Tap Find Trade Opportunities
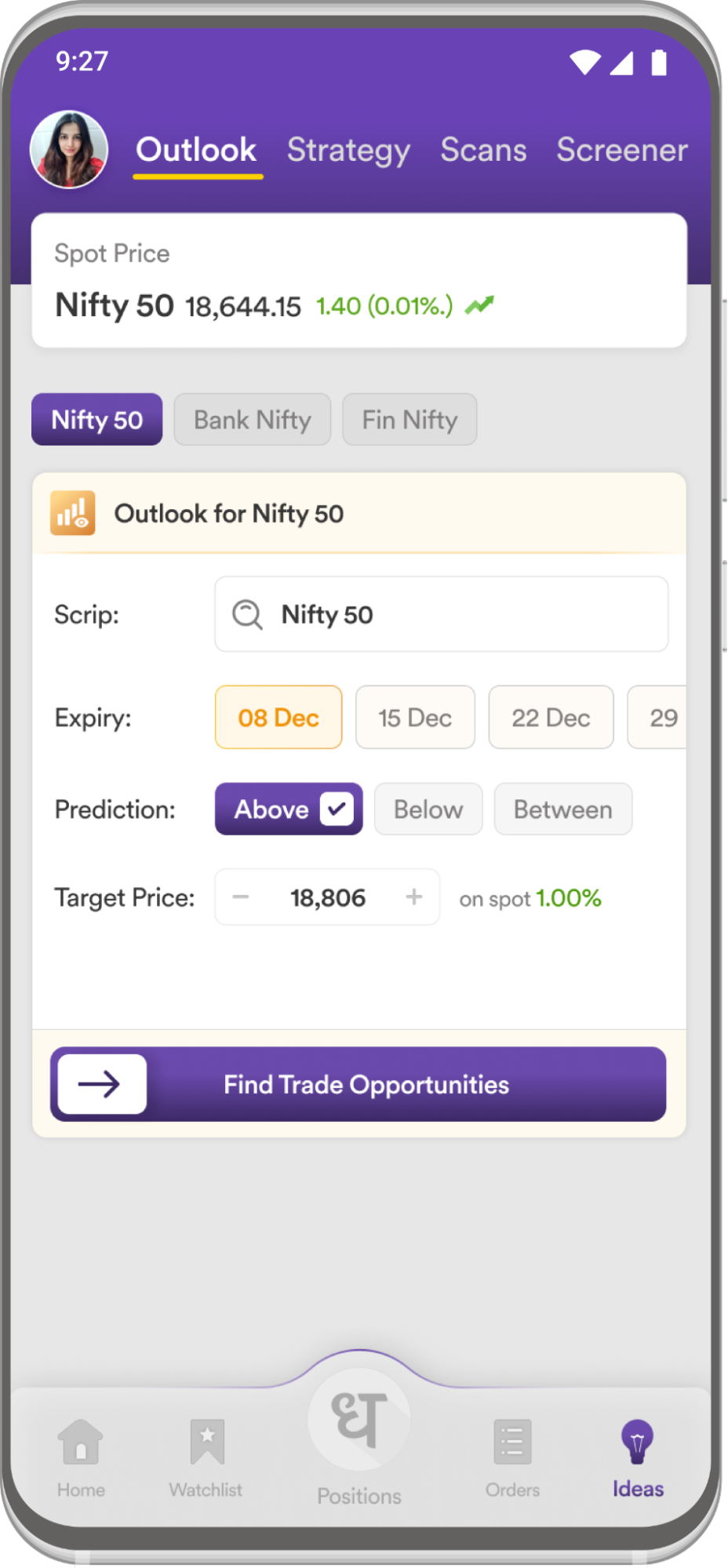The image size is (728, 1568). click(x=359, y=1084)
